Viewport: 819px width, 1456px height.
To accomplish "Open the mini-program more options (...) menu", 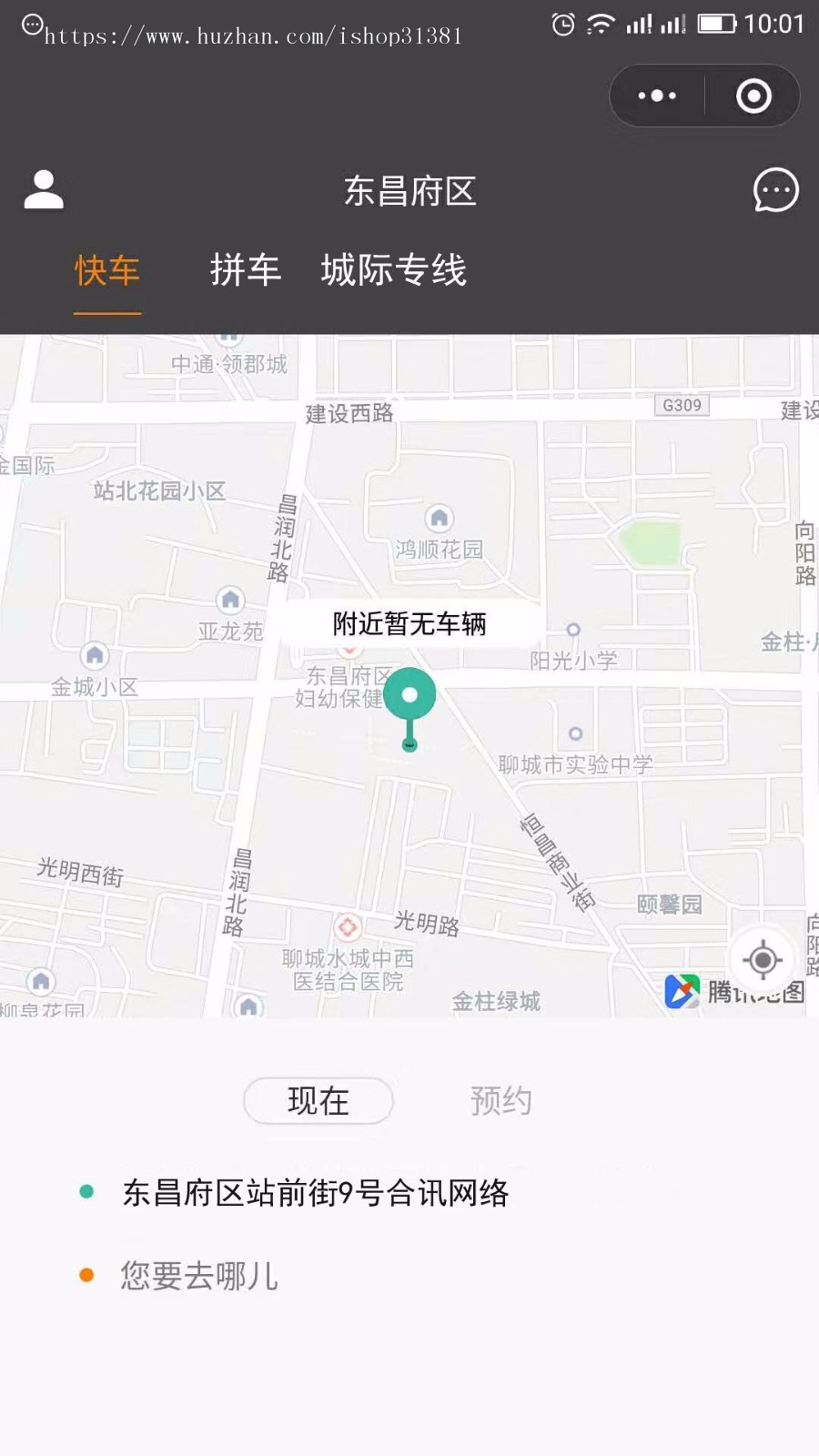I will click(x=655, y=95).
